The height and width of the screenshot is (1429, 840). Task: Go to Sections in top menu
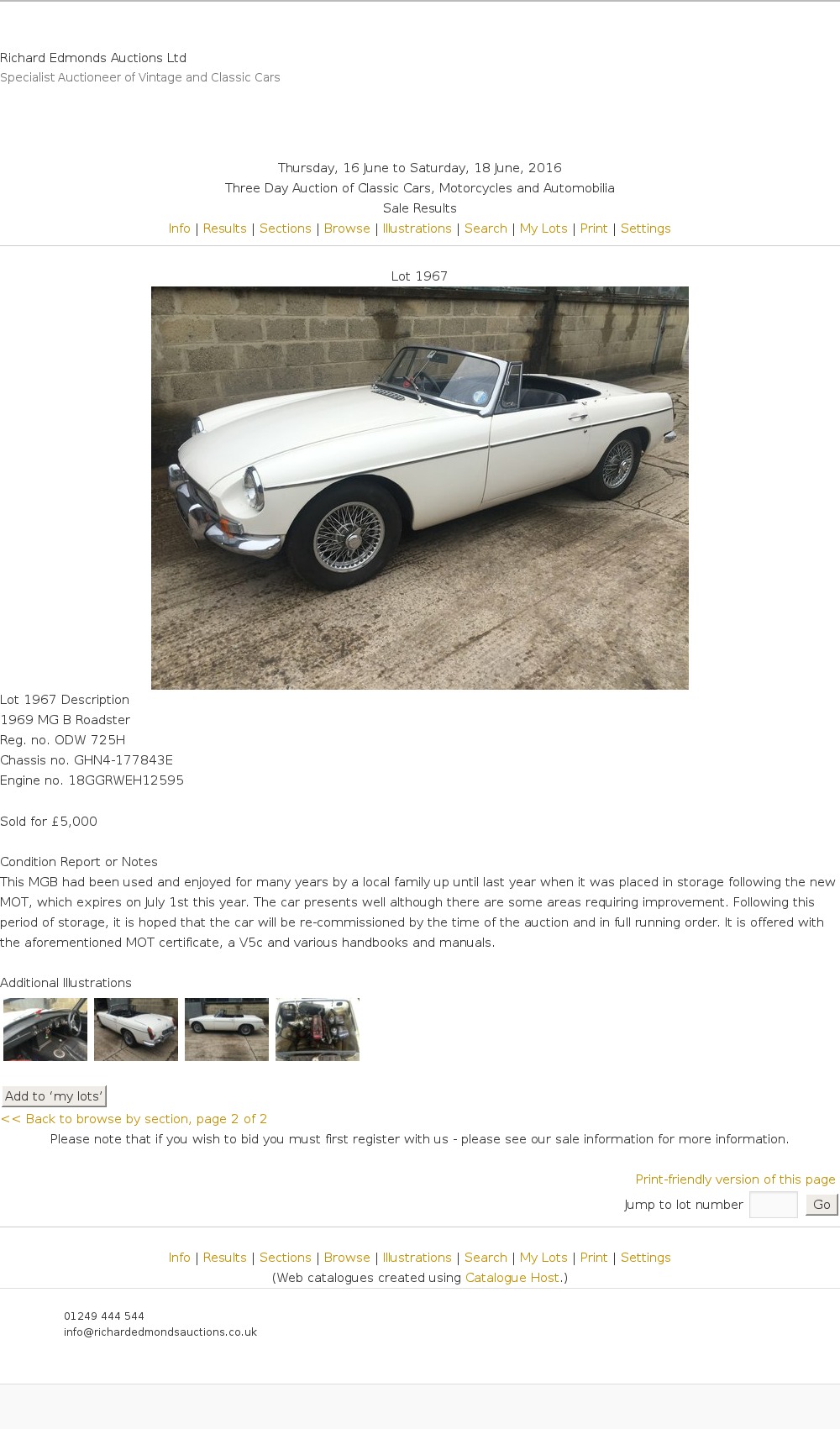285,229
